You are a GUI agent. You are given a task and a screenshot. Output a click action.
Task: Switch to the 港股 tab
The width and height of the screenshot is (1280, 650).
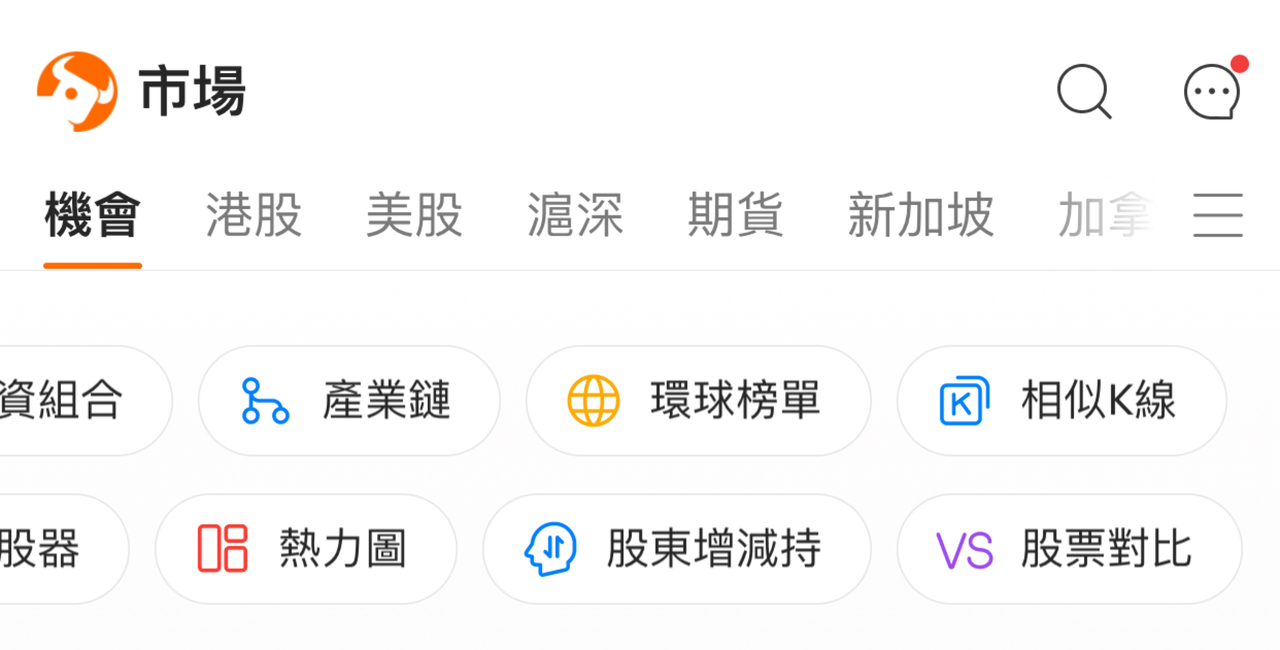[254, 215]
